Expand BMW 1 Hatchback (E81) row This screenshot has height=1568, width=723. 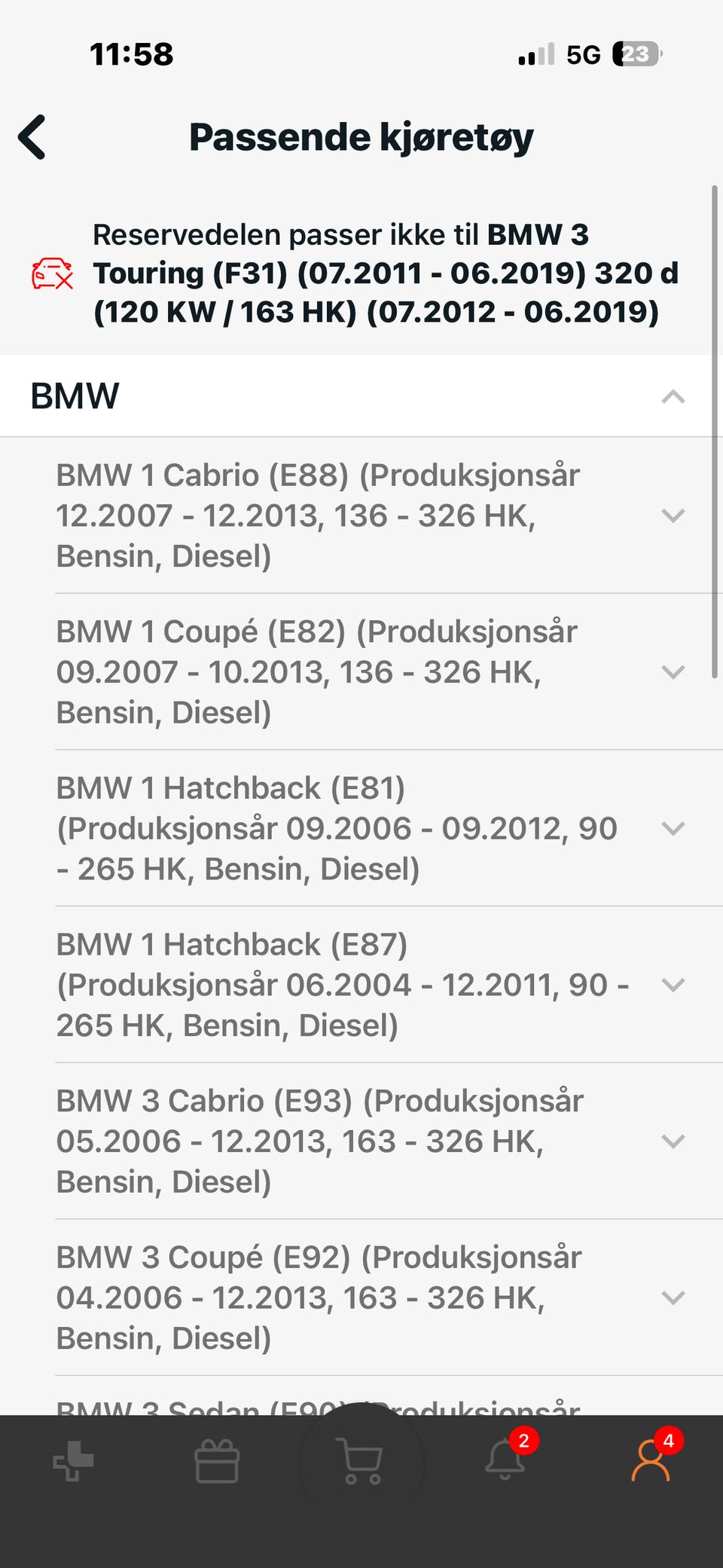pos(384,828)
